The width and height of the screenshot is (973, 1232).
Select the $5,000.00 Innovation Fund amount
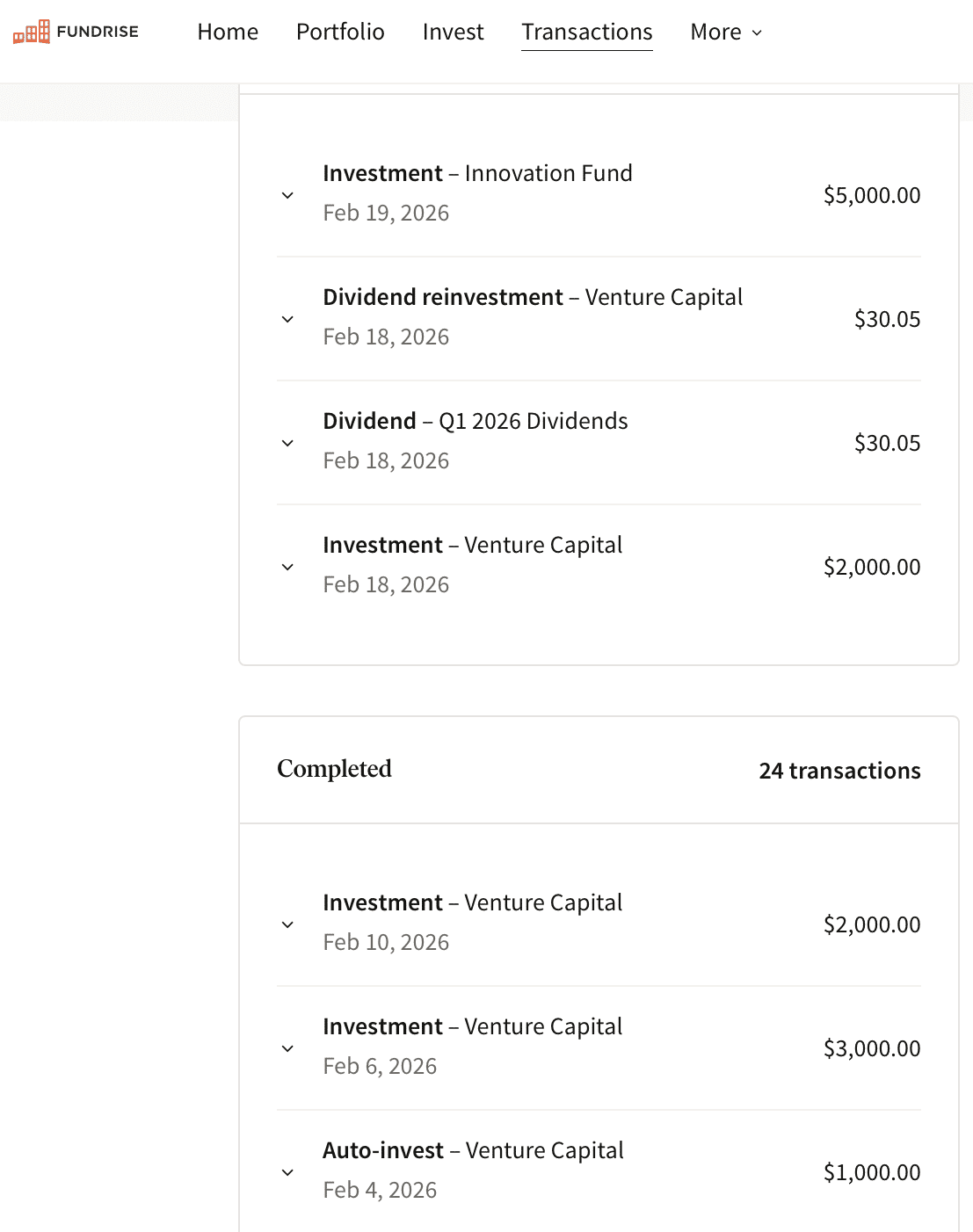tap(872, 195)
